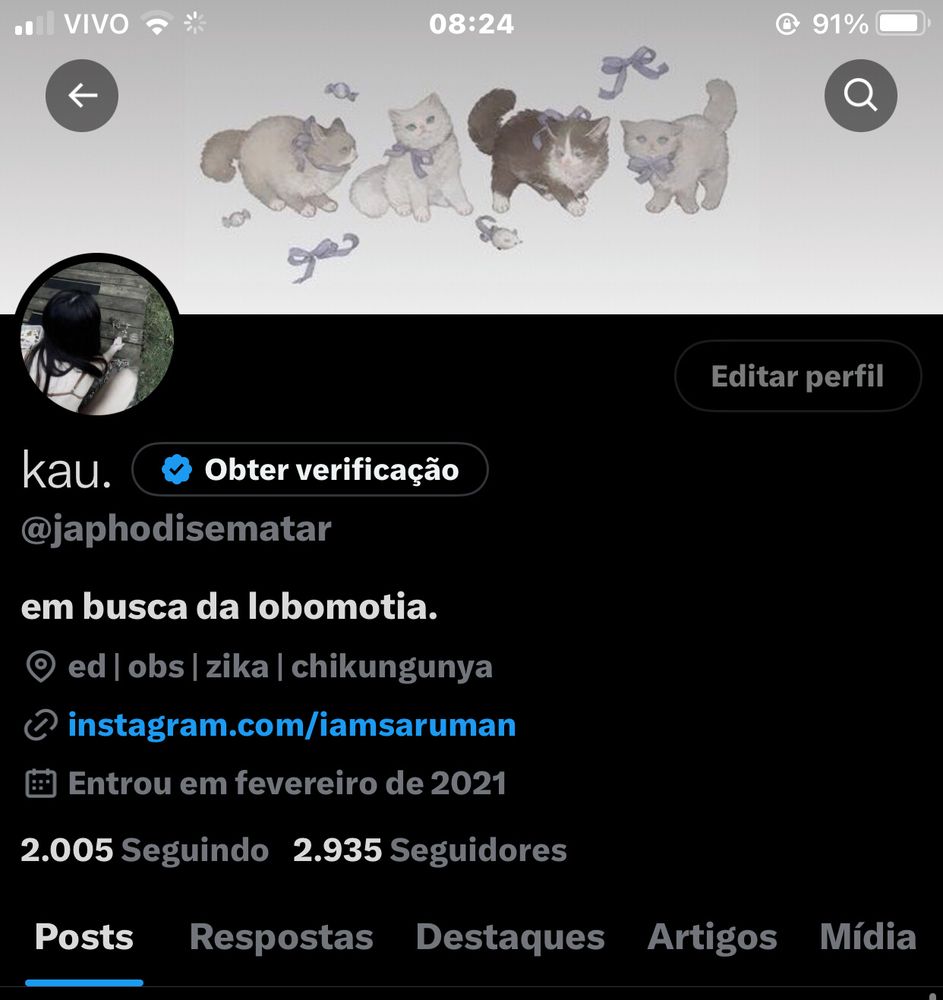Open the Artigos tab

pos(712,938)
